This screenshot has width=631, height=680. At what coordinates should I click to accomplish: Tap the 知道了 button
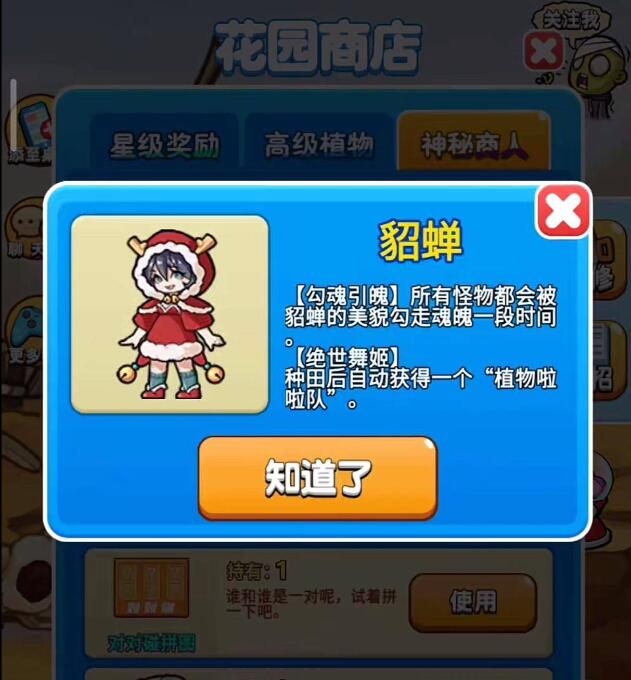[x=317, y=477]
